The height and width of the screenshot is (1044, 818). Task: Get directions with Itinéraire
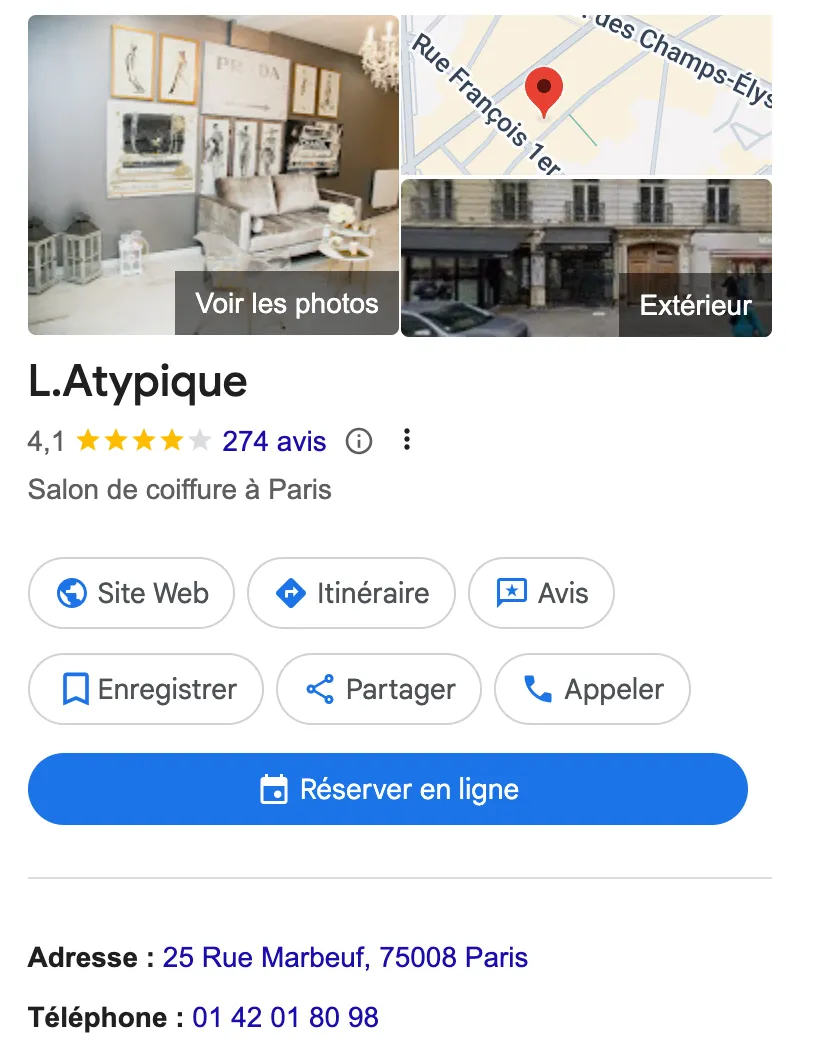[x=351, y=593]
